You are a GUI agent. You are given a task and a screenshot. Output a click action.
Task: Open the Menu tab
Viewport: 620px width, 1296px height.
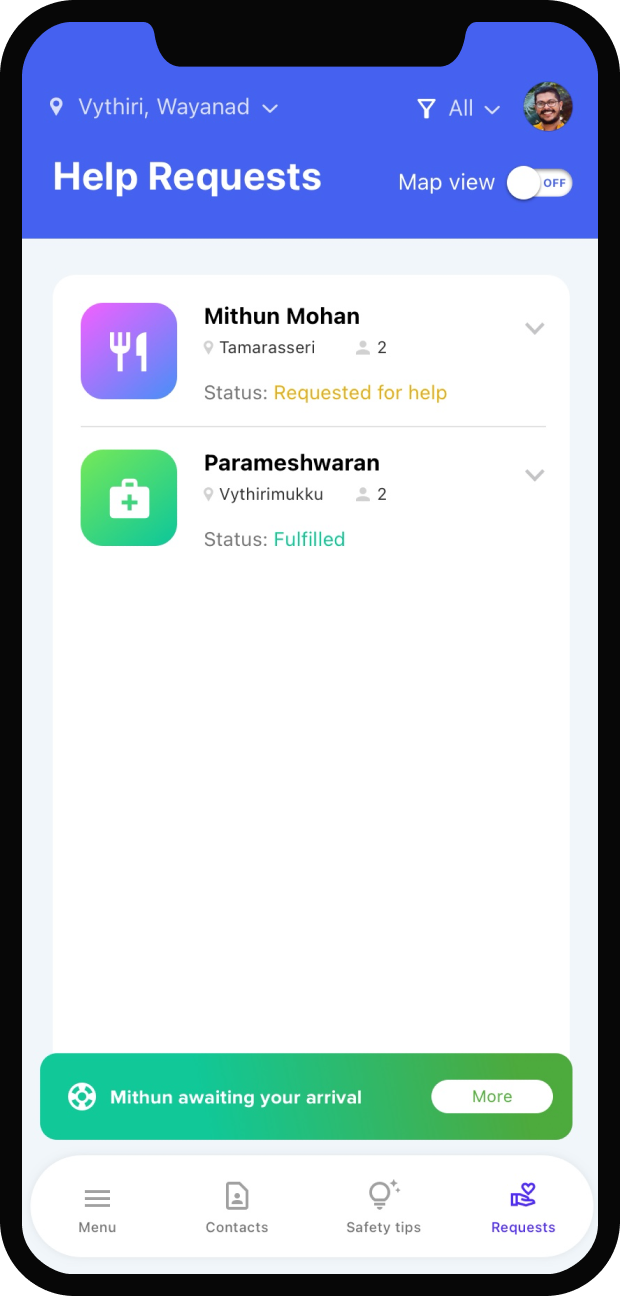coord(97,1208)
